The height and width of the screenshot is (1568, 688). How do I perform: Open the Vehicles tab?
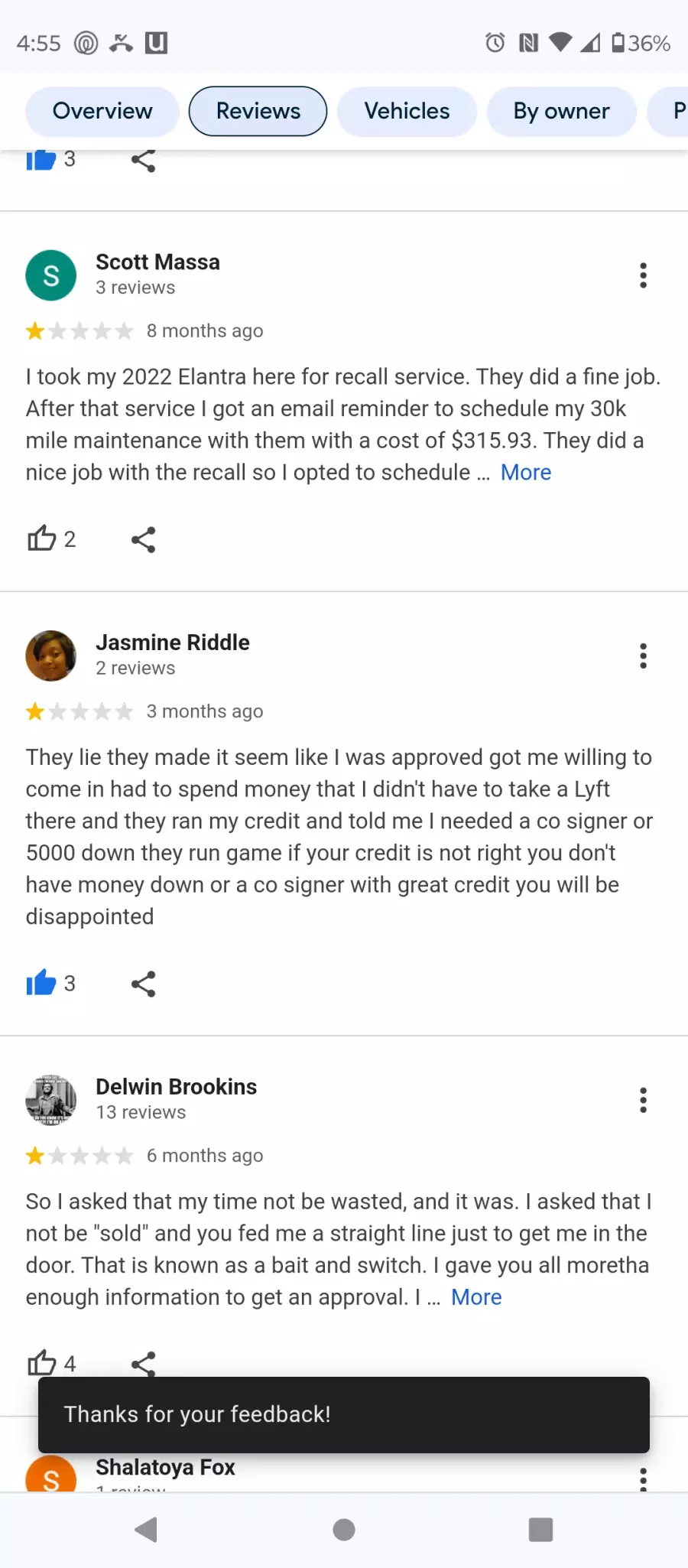tap(407, 112)
